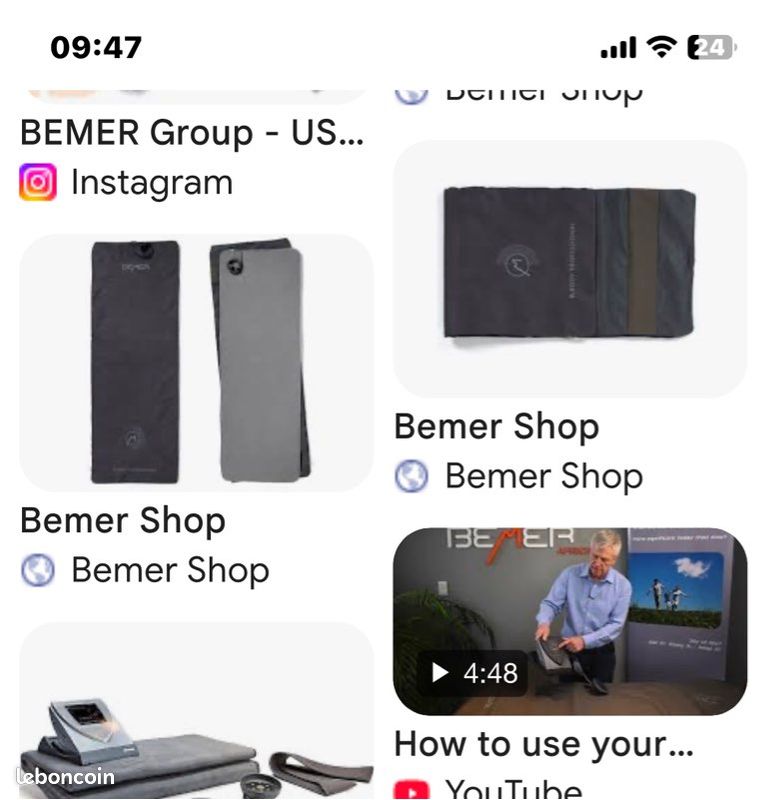Viewport: 760px width, 800px height.
Task: Play the 4:48 'How to use your…' video
Action: point(569,621)
